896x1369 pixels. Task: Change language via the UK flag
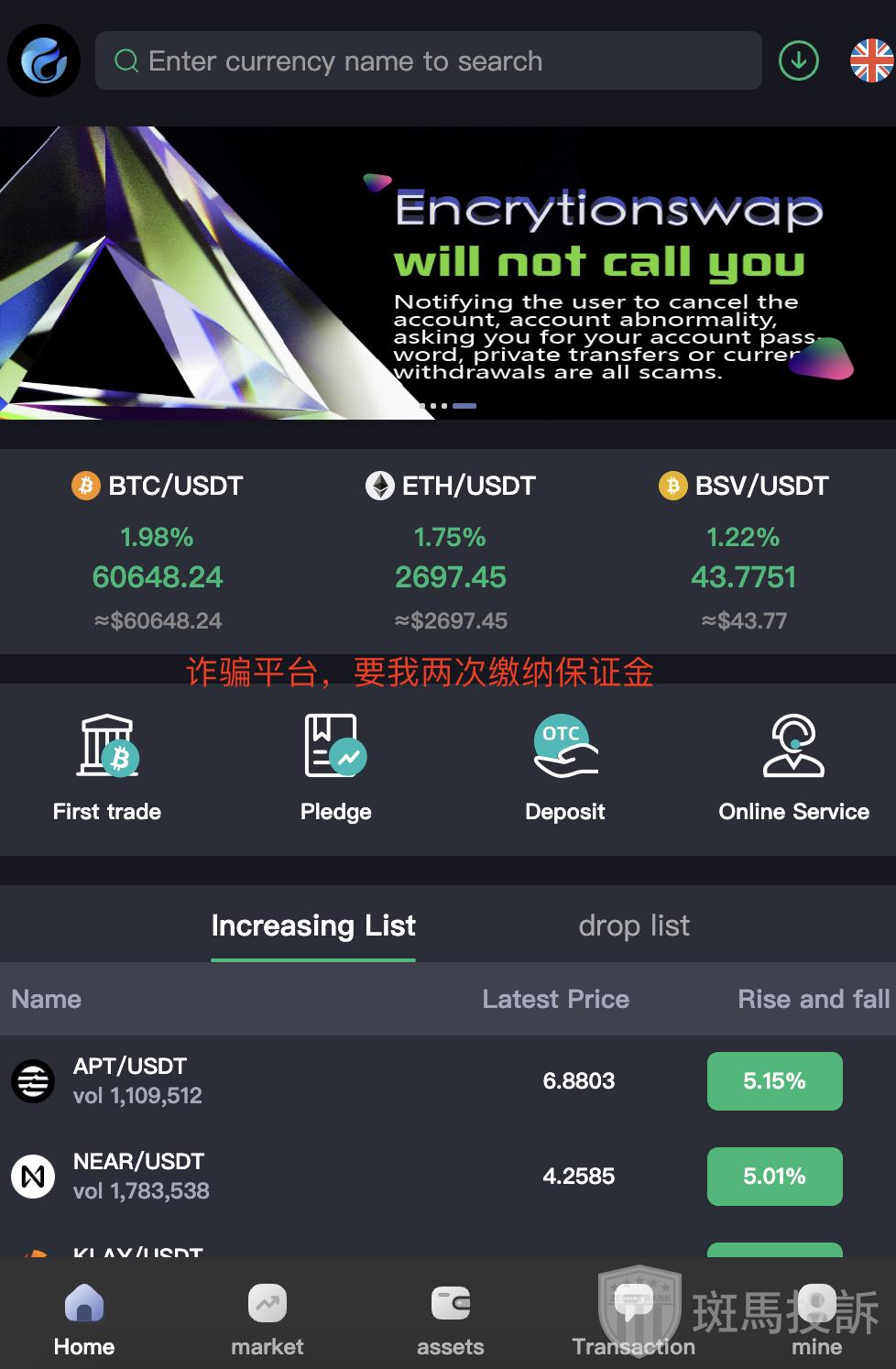click(x=870, y=61)
